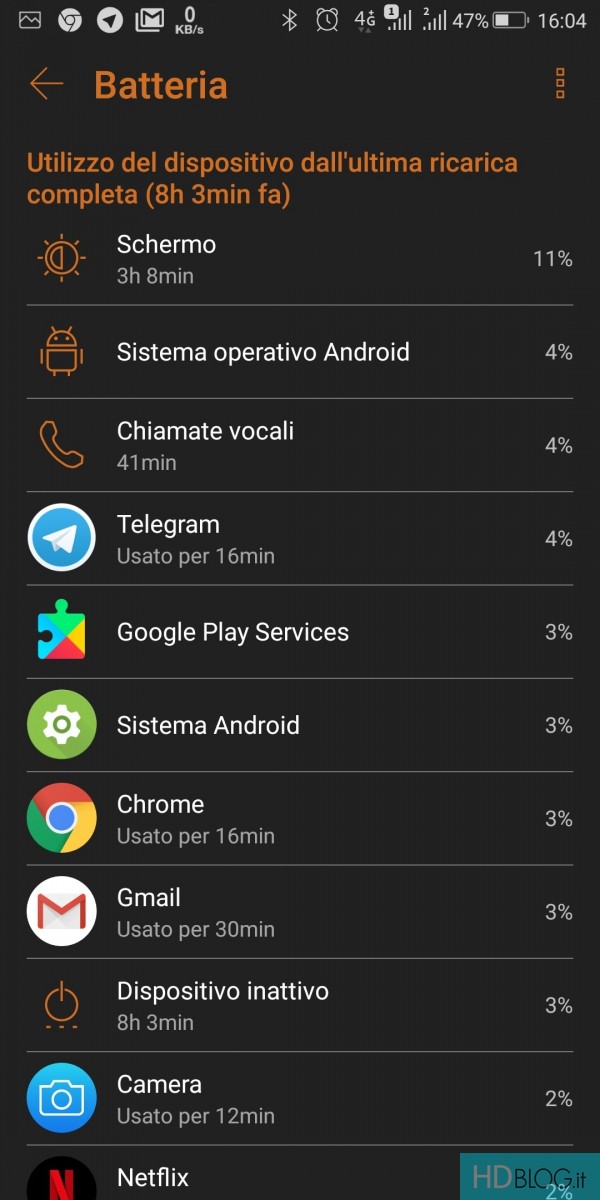Open Gmail battery usage details
The height and width of the screenshot is (1200, 600).
[x=300, y=911]
